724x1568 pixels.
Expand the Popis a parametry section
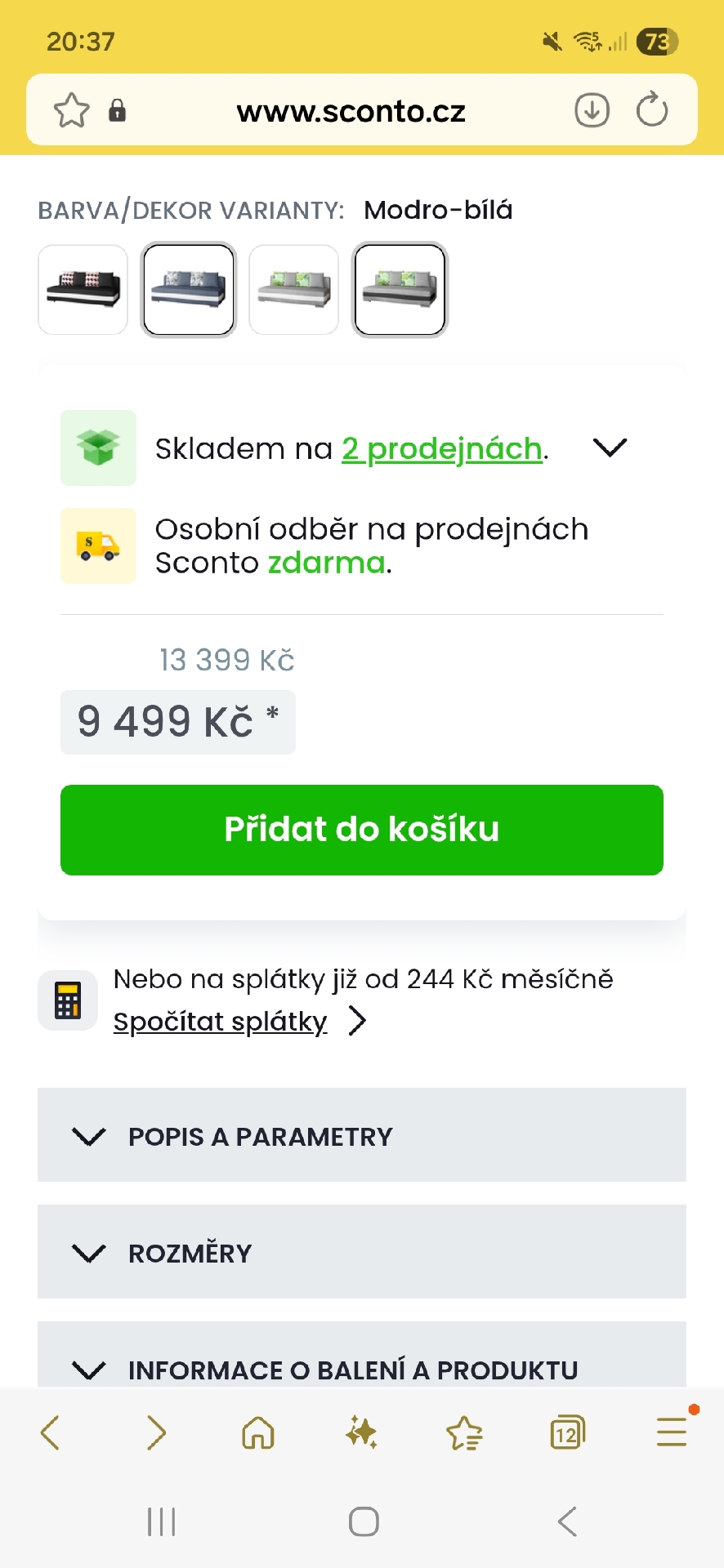click(x=362, y=1135)
